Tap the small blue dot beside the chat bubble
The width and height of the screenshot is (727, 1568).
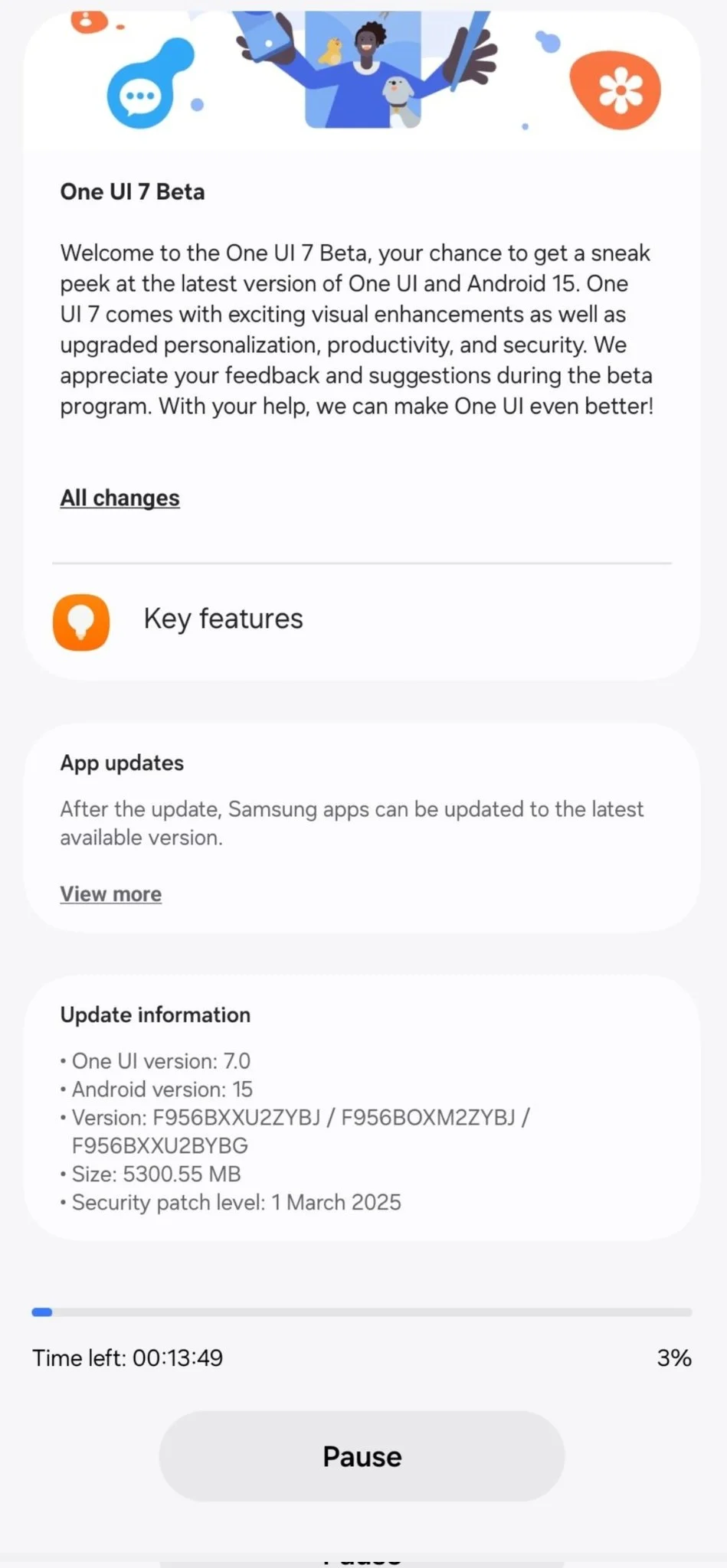[198, 106]
